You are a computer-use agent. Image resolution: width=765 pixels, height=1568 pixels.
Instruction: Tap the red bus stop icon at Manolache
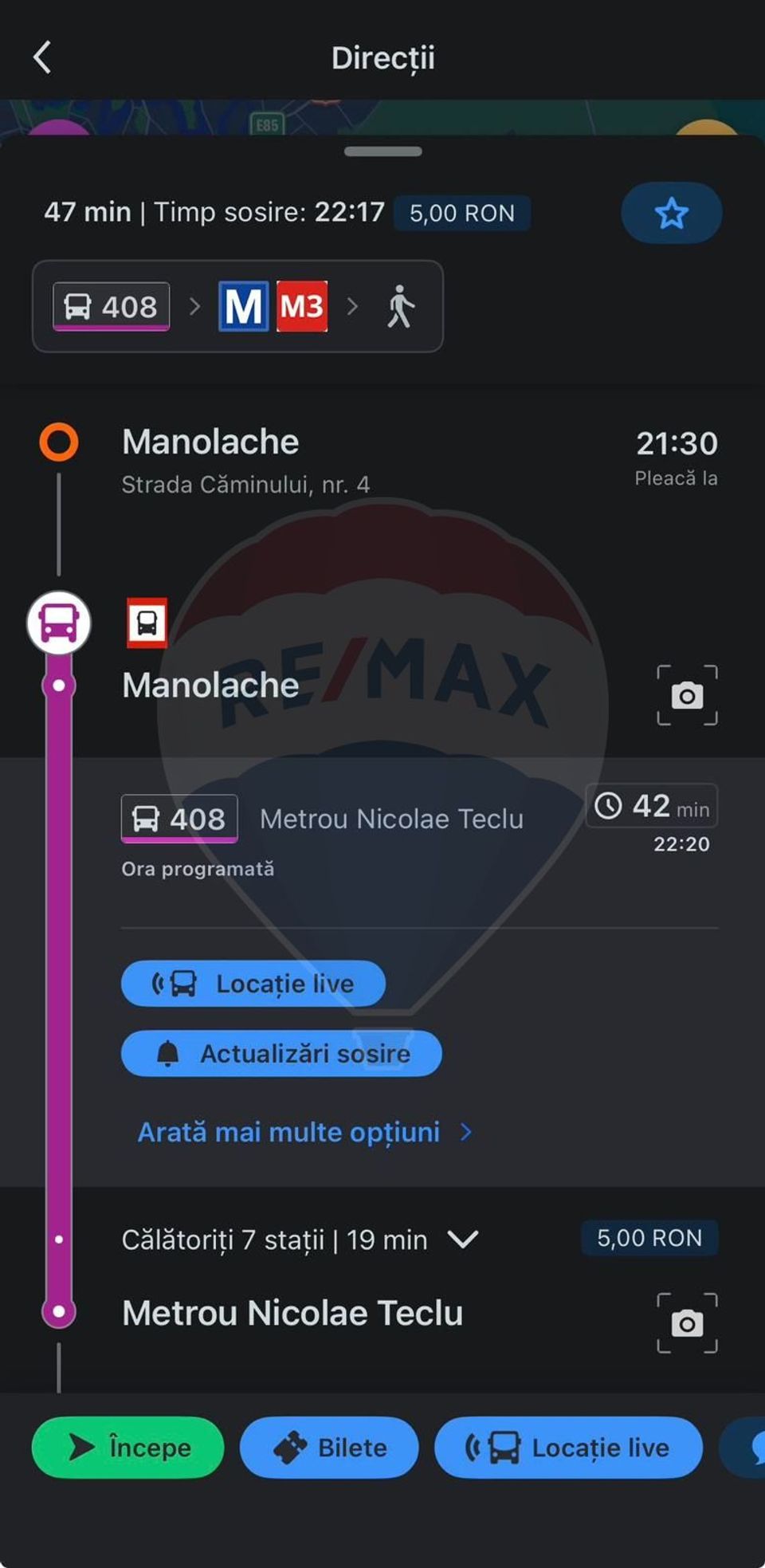[147, 623]
